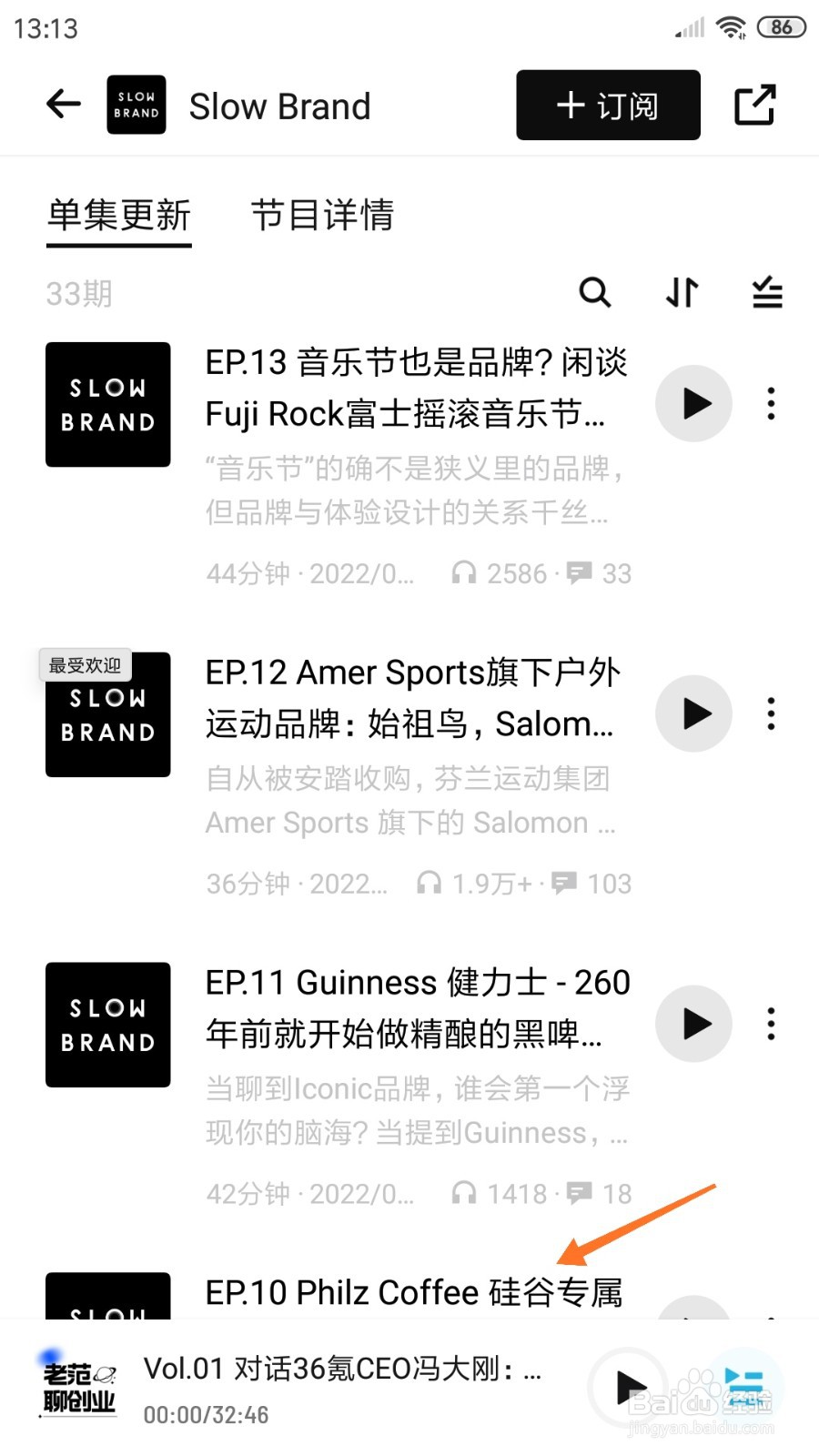The width and height of the screenshot is (819, 1456).
Task: Play EP.12 about Amer Sports brands
Action: [693, 714]
